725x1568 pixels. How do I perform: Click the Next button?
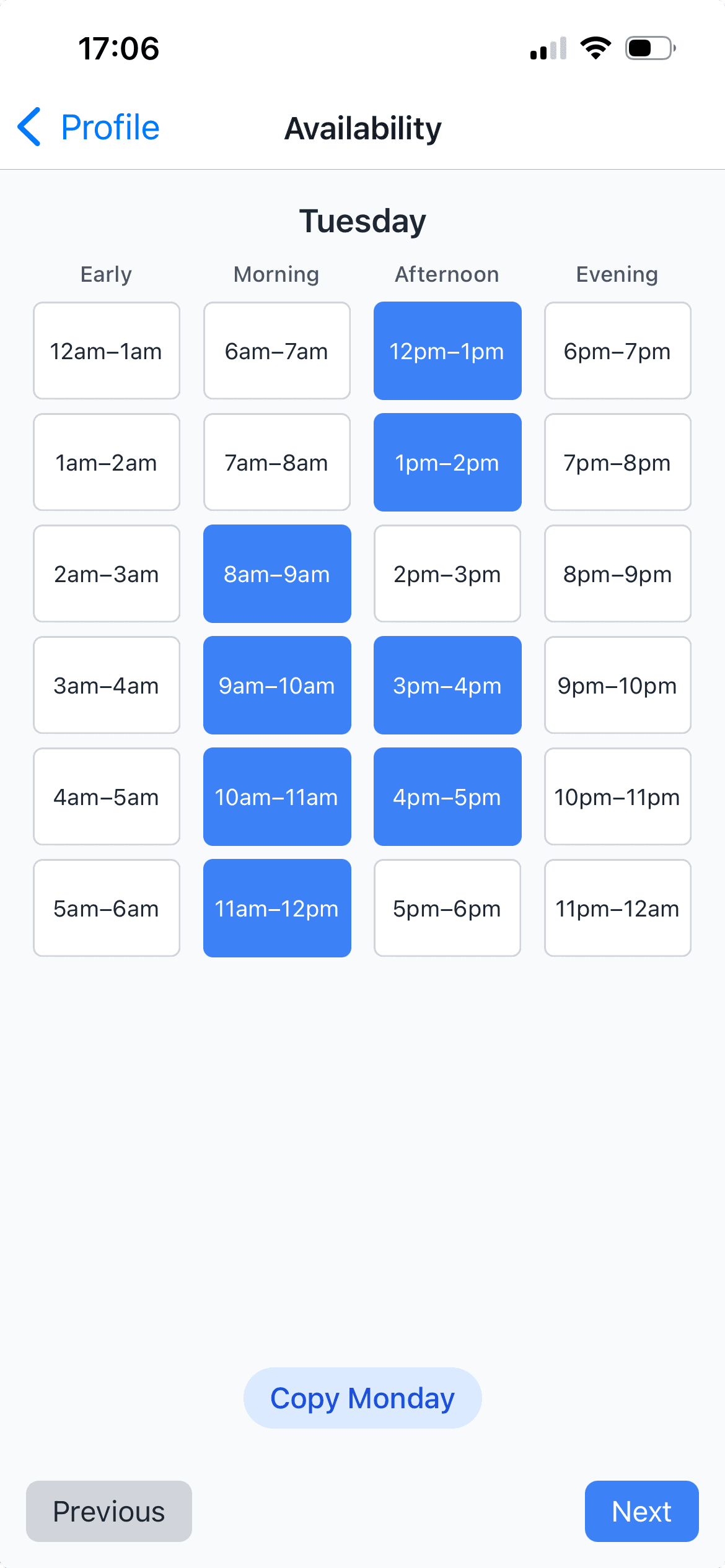[641, 1511]
